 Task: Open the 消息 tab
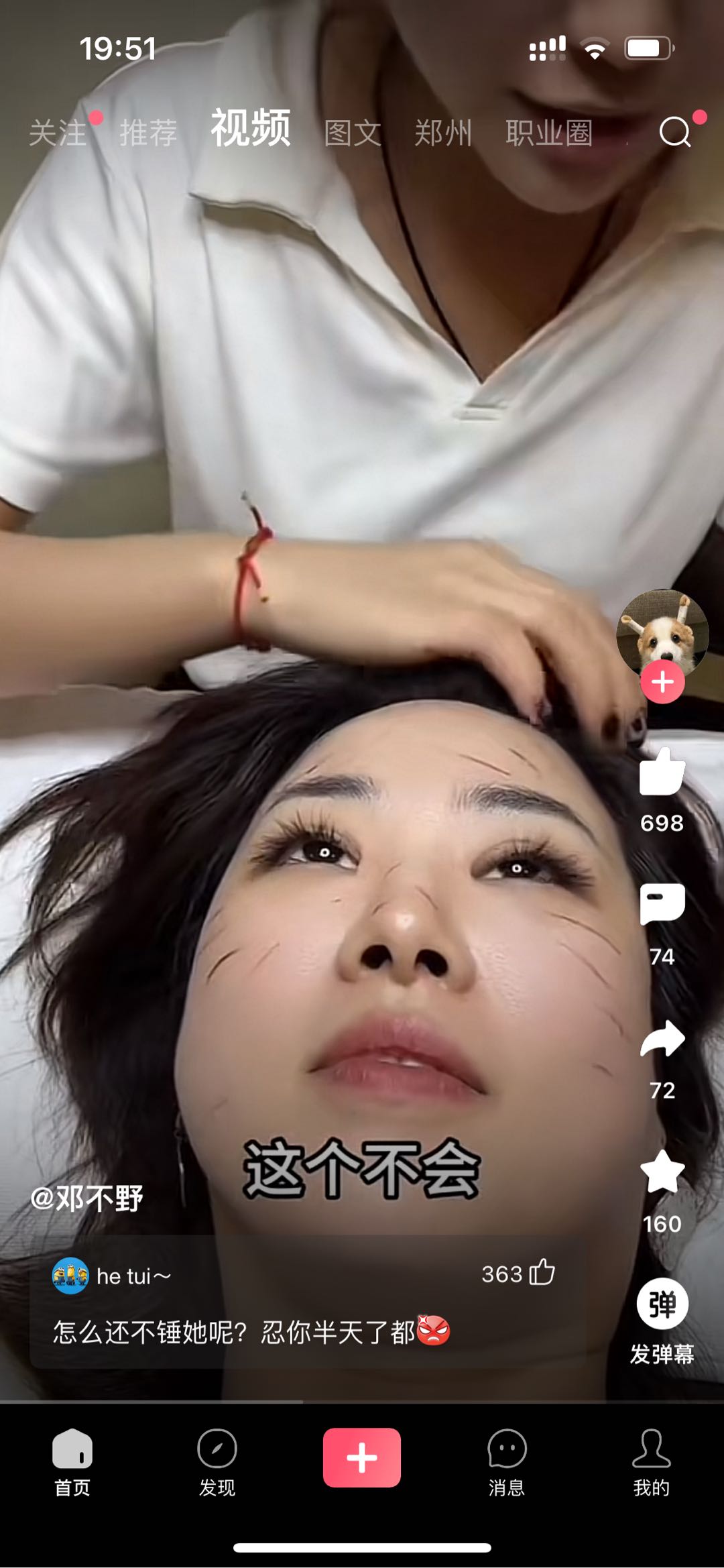tap(507, 1462)
